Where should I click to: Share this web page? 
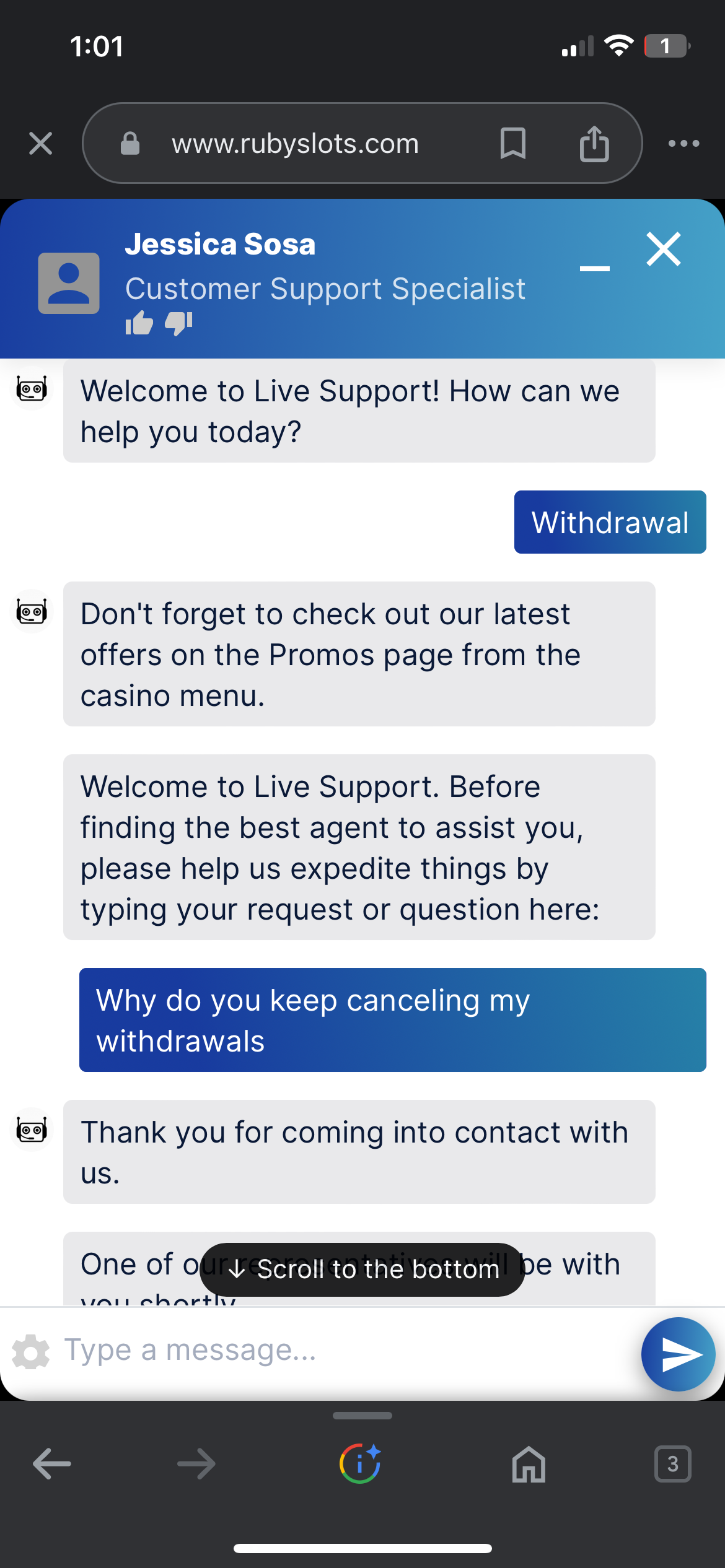(594, 144)
